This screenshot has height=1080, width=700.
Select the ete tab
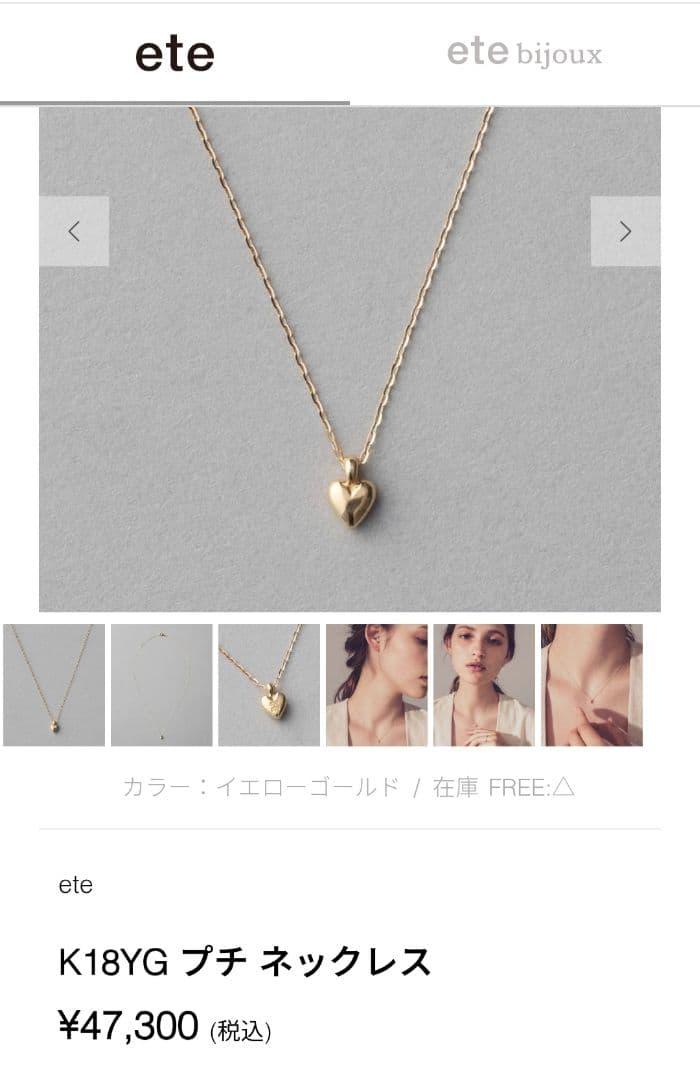tap(175, 53)
